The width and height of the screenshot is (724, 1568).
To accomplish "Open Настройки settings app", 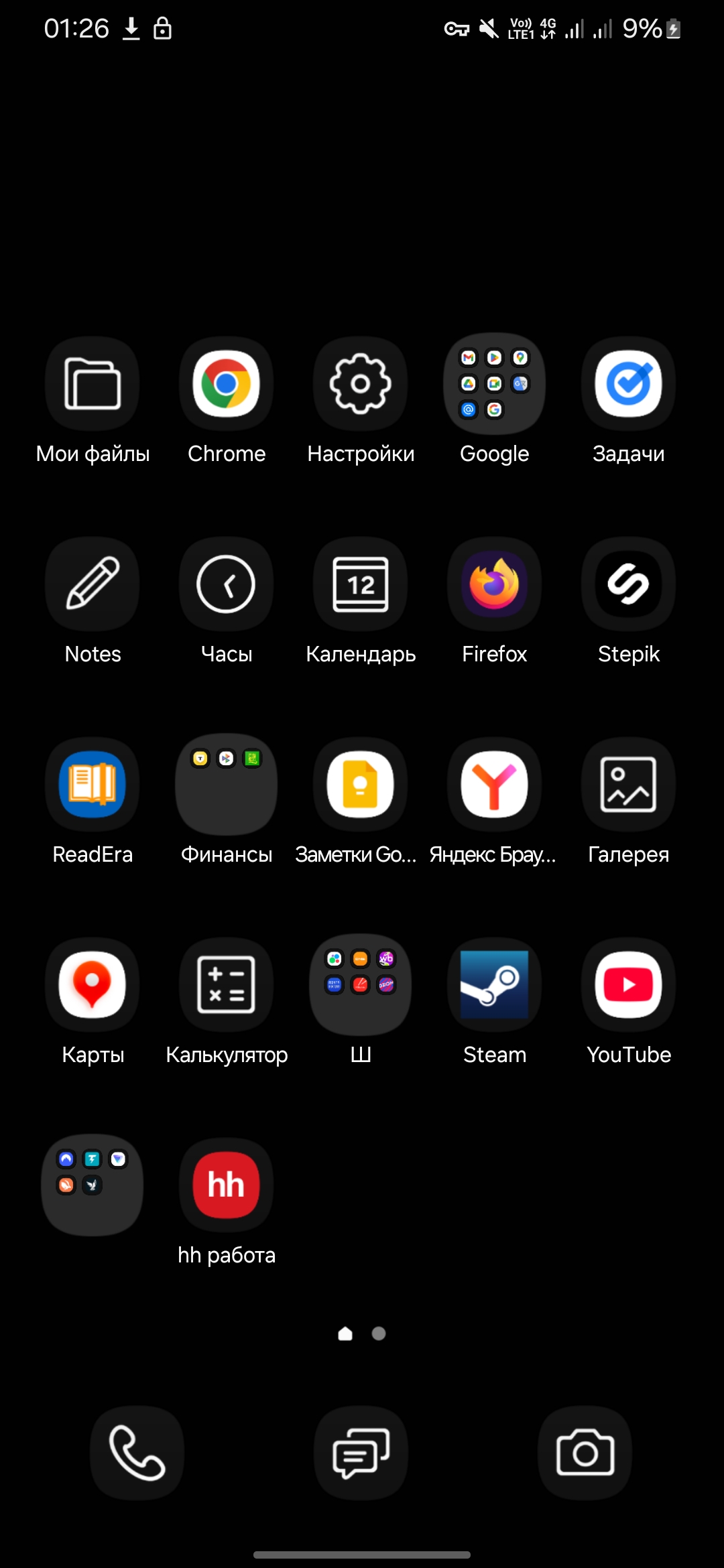I will [x=361, y=384].
